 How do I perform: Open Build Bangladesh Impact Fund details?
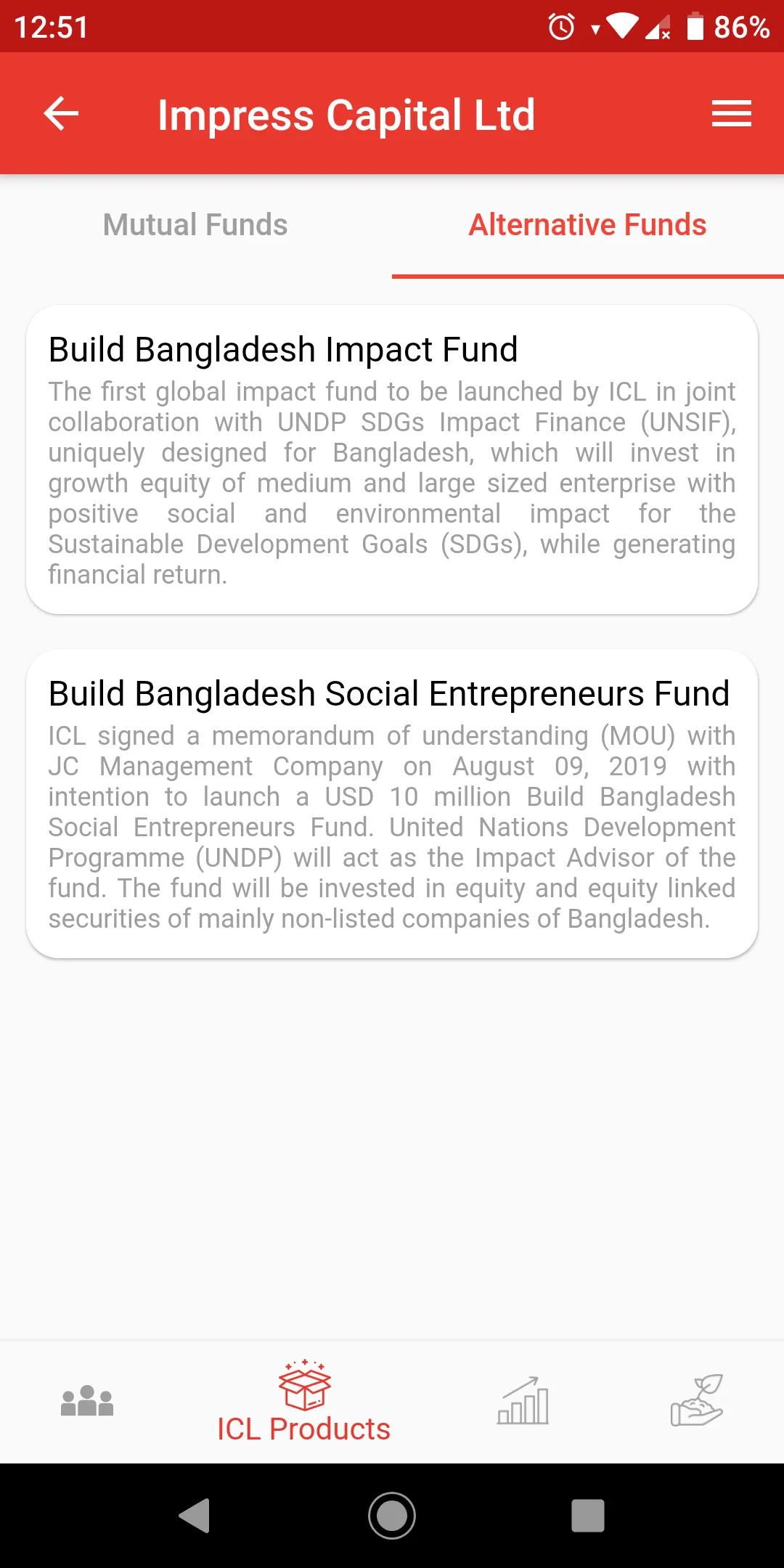(282, 349)
